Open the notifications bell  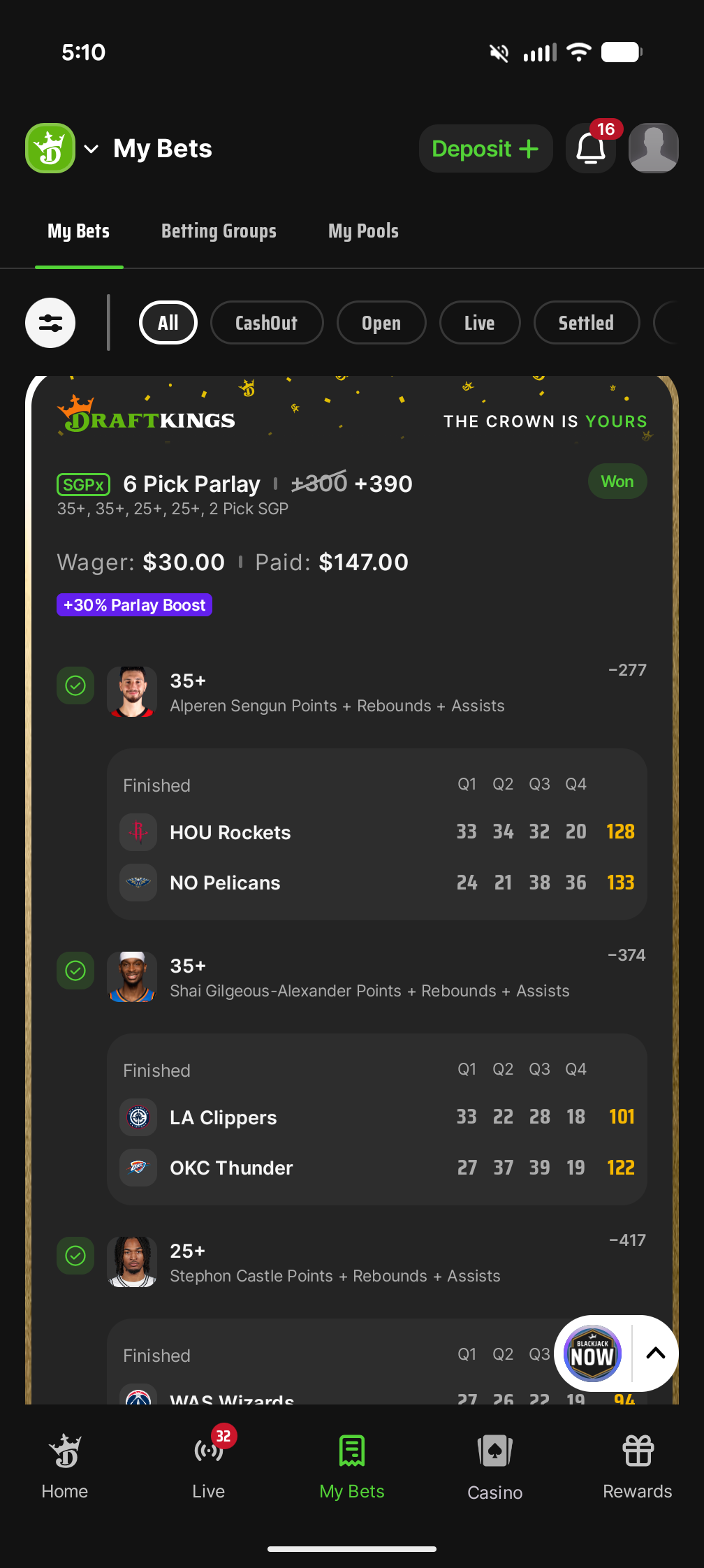[x=591, y=148]
